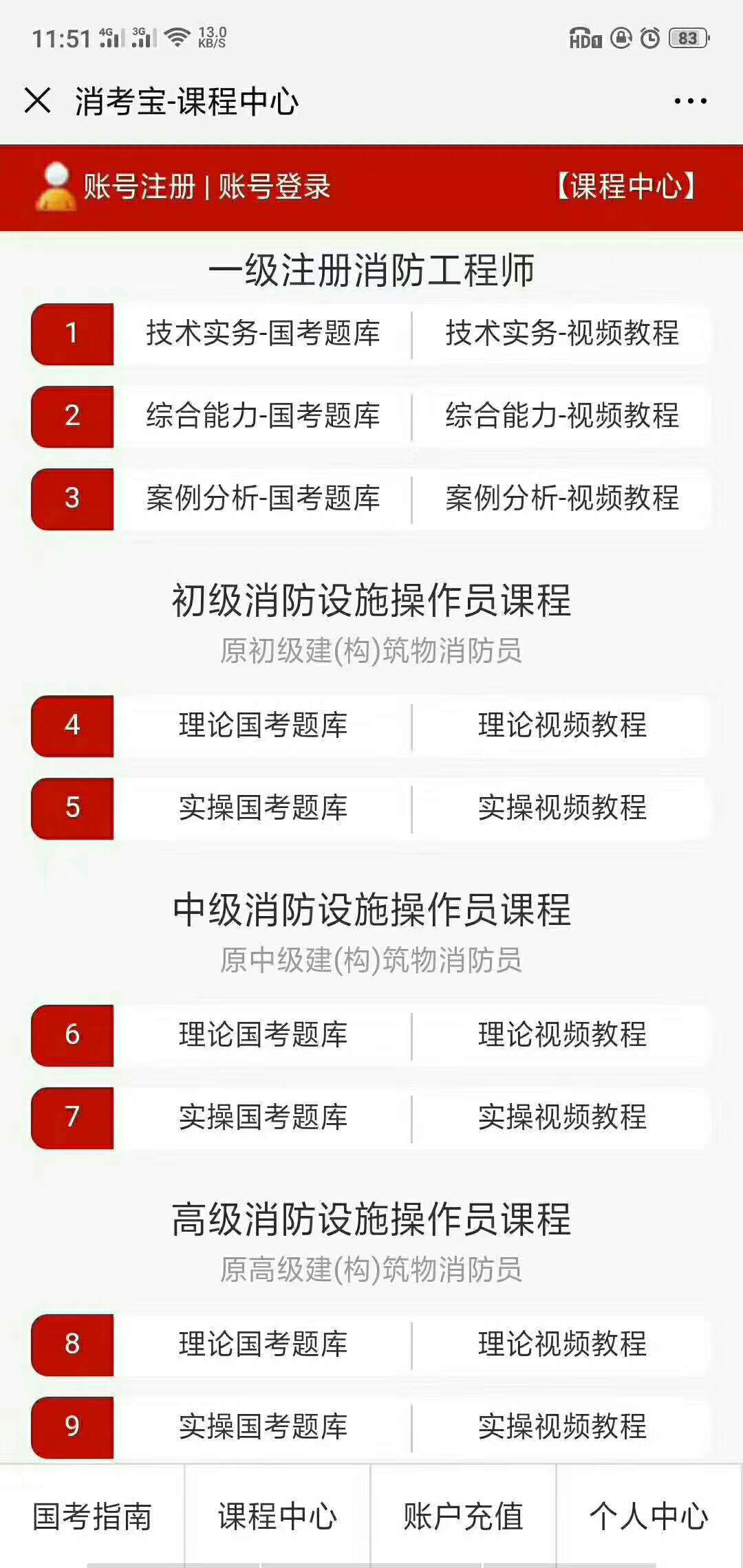Open 技术实务-视频教程
Image resolution: width=743 pixels, height=1568 pixels.
click(562, 334)
